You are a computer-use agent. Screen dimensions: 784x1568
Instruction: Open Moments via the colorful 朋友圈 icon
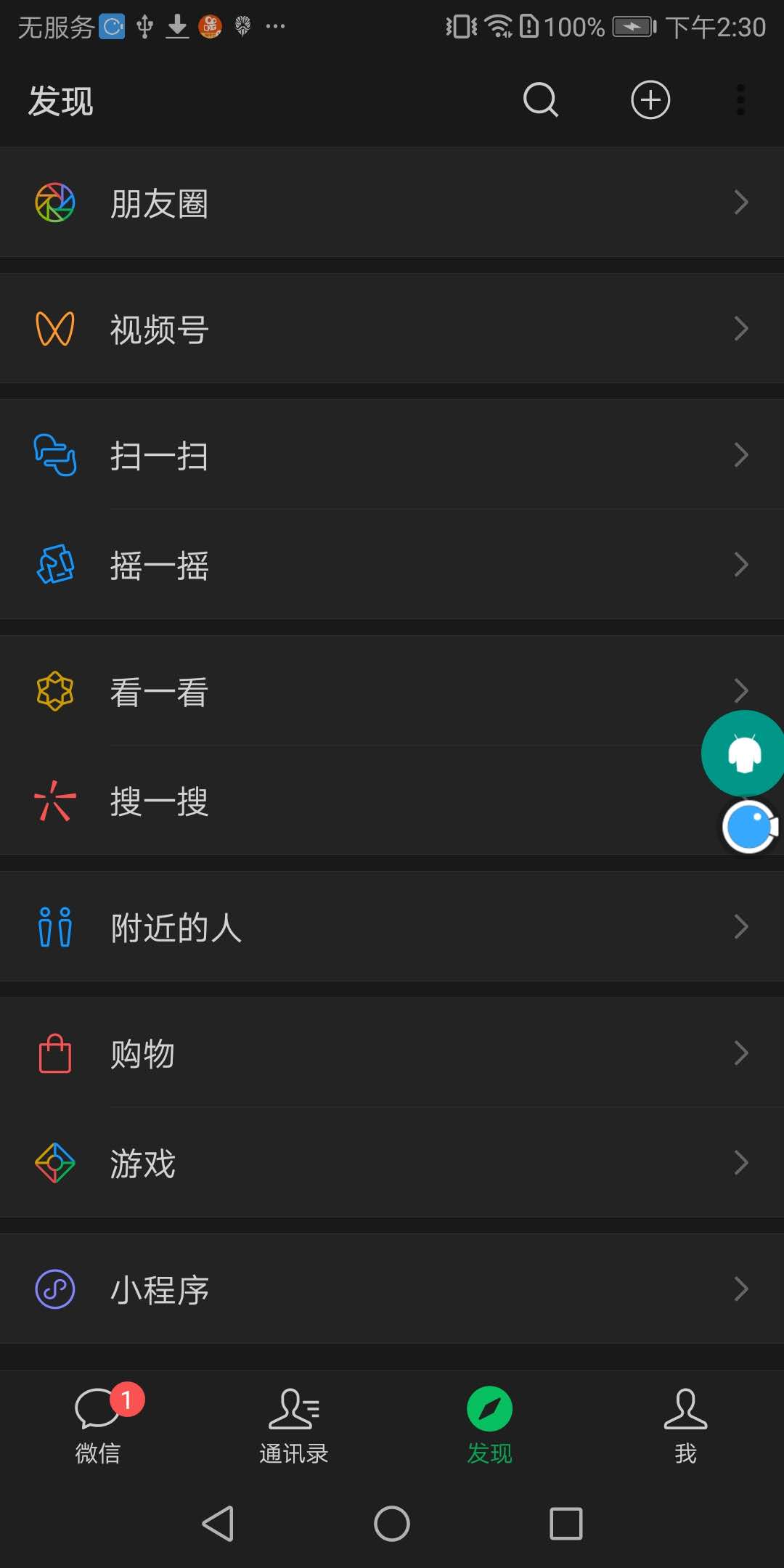tap(54, 203)
